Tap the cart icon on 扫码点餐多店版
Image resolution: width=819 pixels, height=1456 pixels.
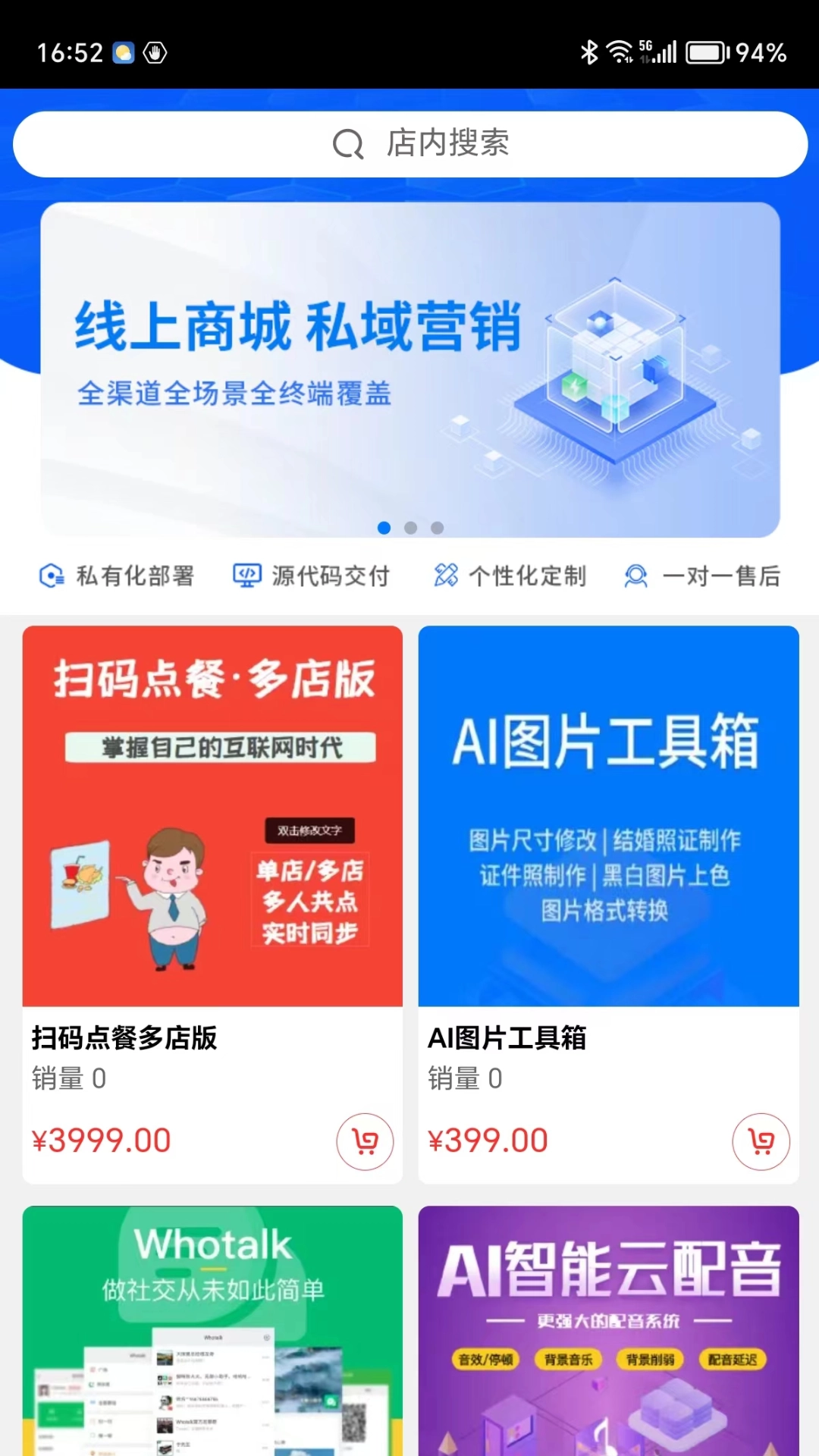pyautogui.click(x=364, y=1141)
